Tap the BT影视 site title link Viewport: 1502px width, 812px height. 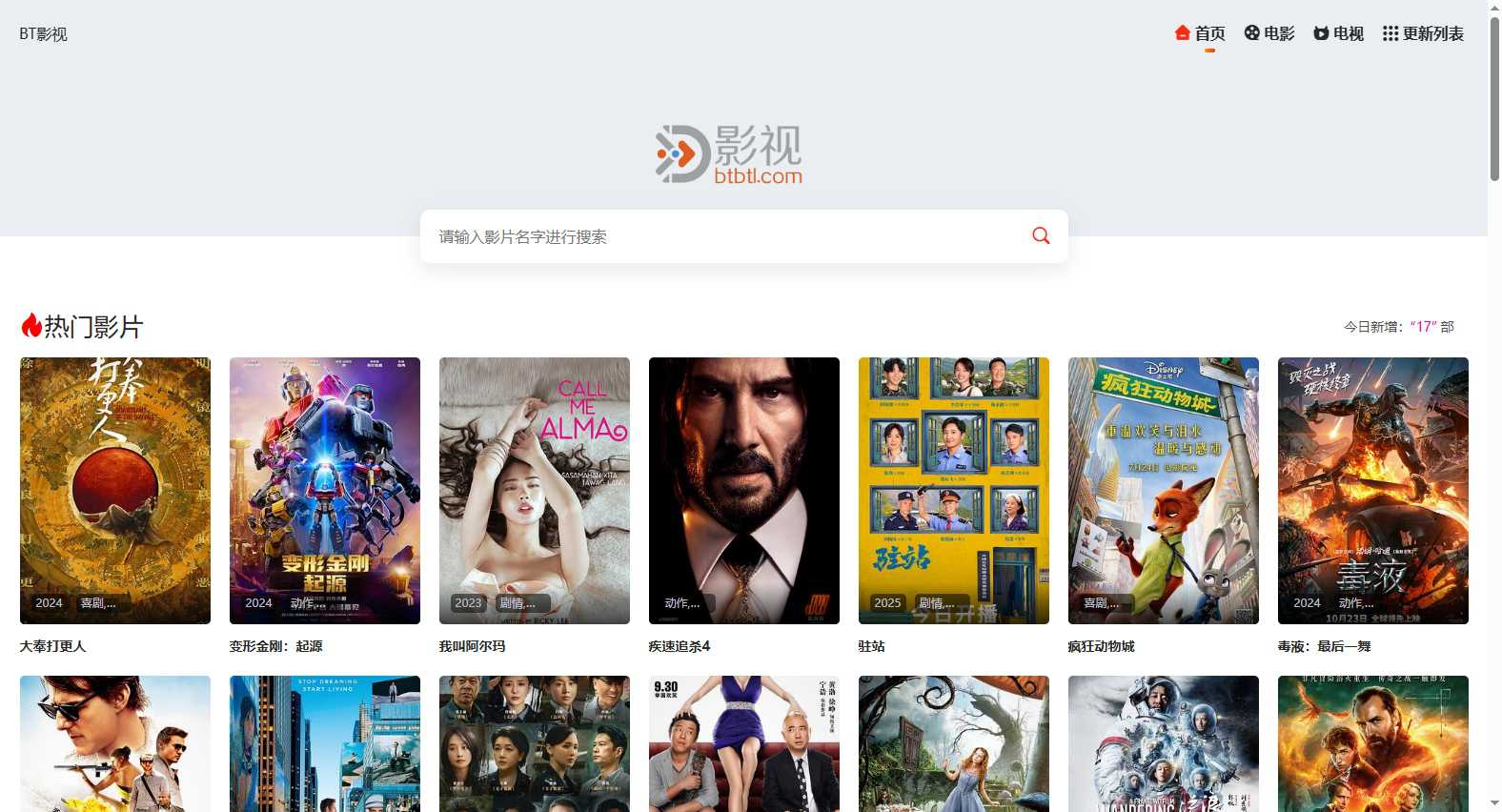tap(43, 33)
